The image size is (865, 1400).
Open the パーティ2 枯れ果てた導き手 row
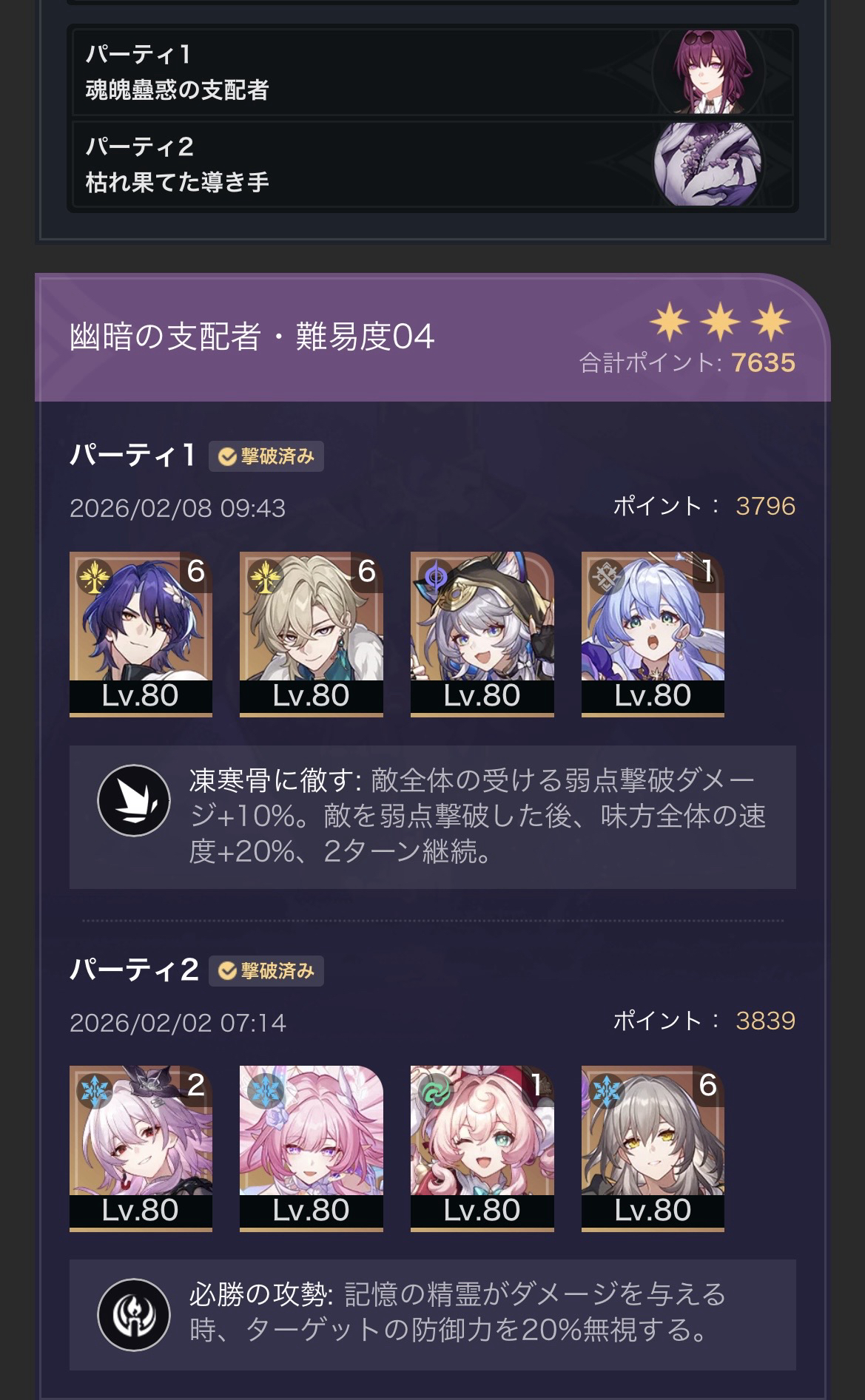click(432, 164)
